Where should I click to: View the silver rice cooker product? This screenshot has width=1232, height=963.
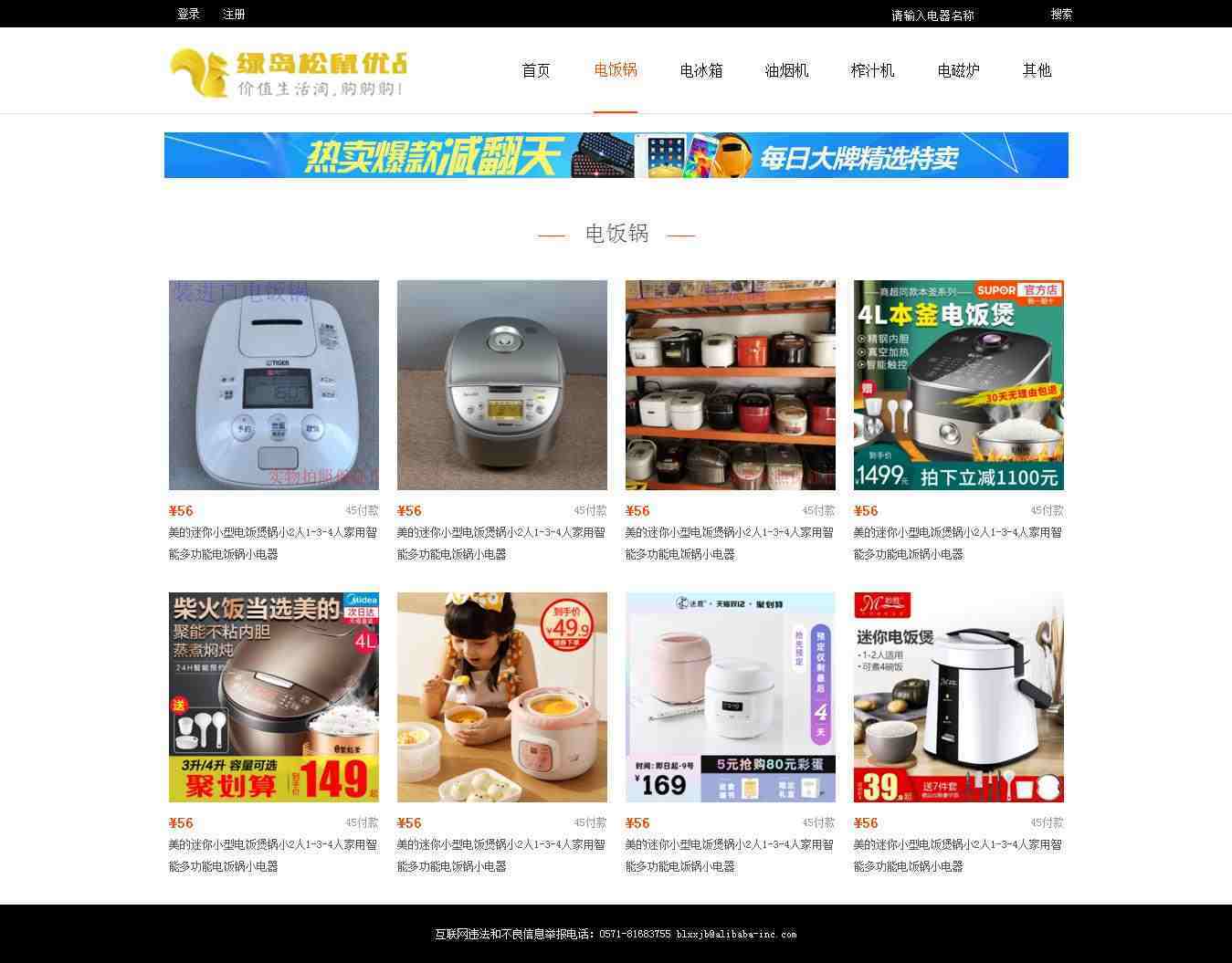(502, 385)
